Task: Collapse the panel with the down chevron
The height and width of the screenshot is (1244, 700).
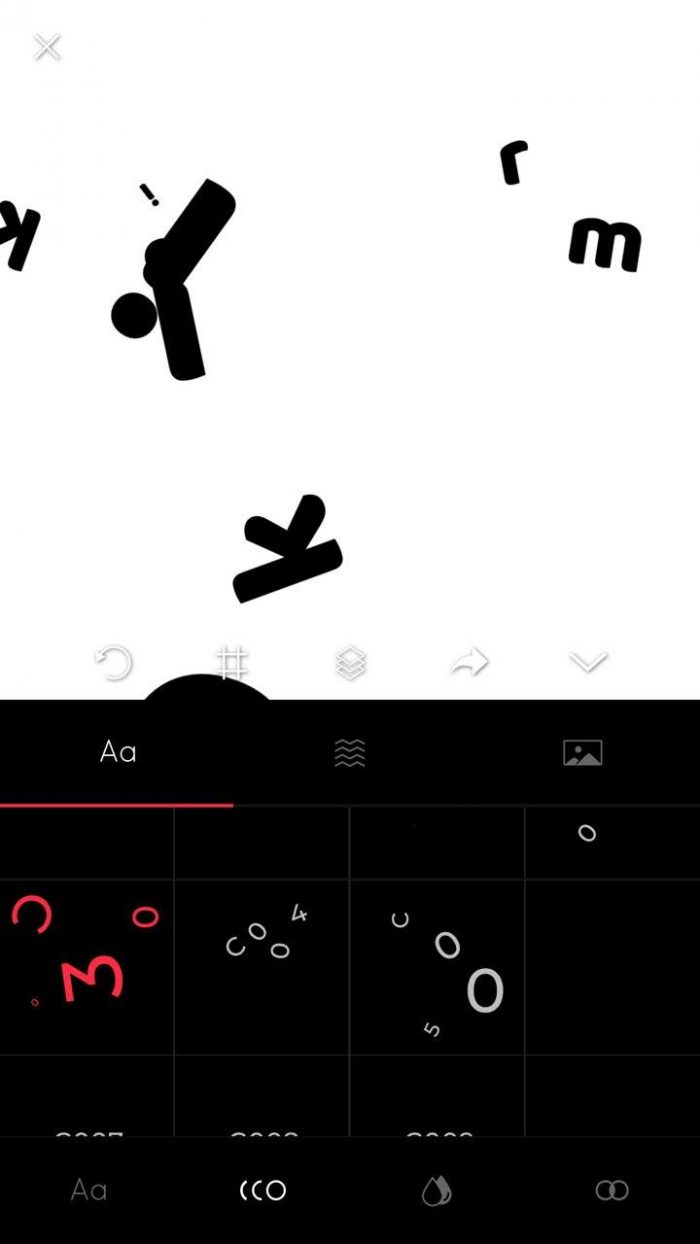Action: tap(587, 662)
